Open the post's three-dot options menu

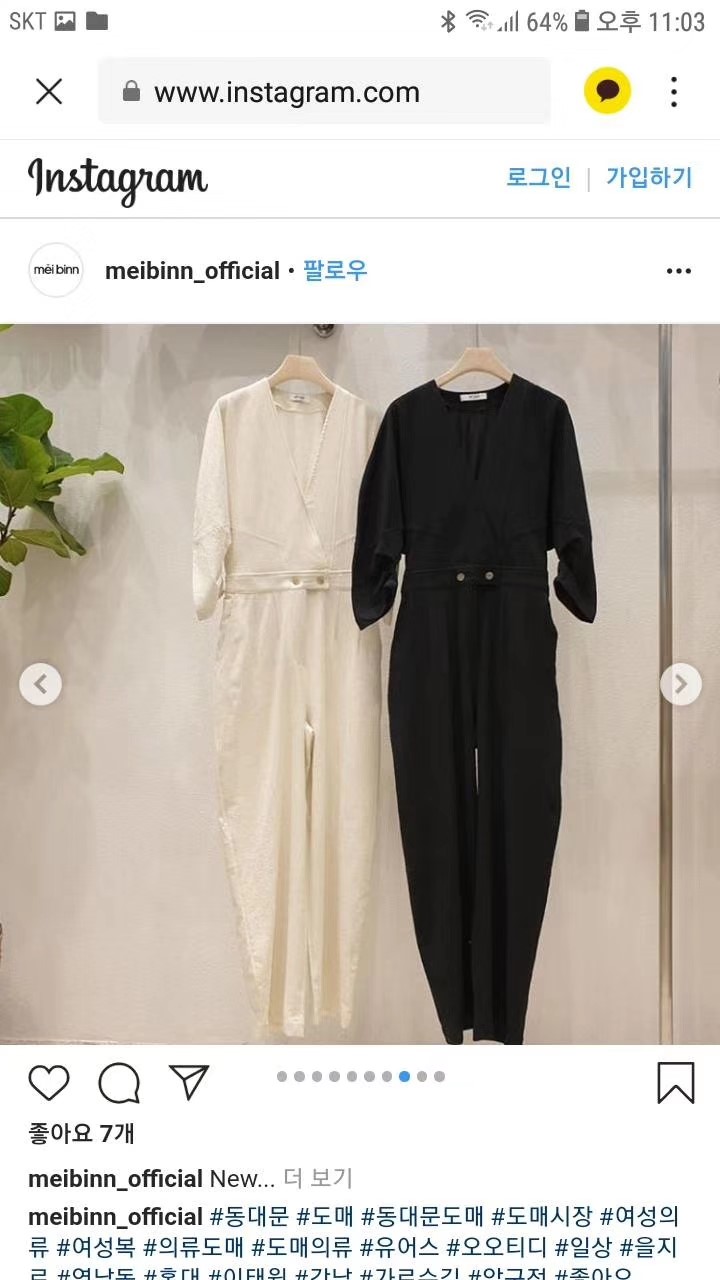[678, 271]
